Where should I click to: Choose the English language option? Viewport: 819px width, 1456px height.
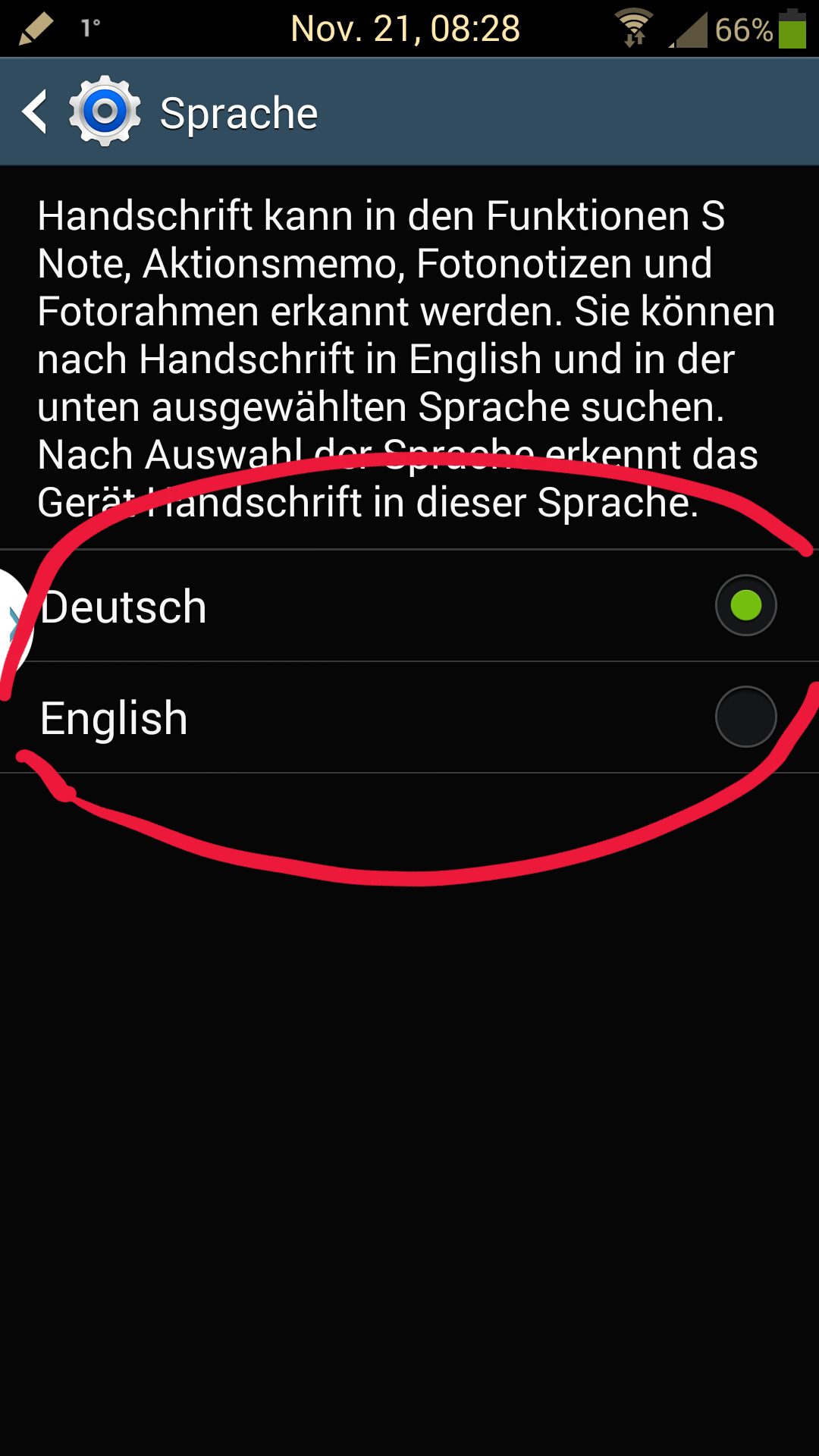(x=409, y=717)
